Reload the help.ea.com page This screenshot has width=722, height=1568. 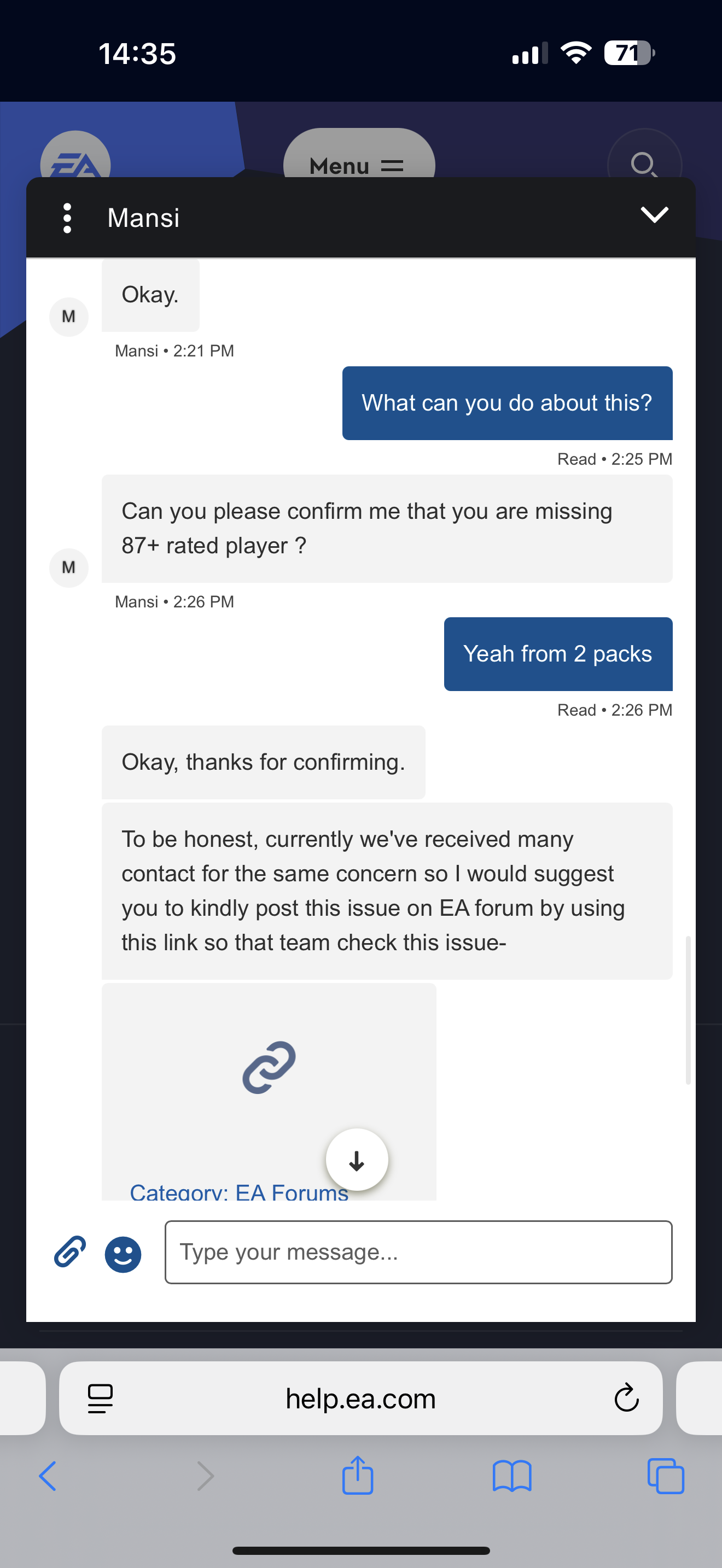(626, 1398)
